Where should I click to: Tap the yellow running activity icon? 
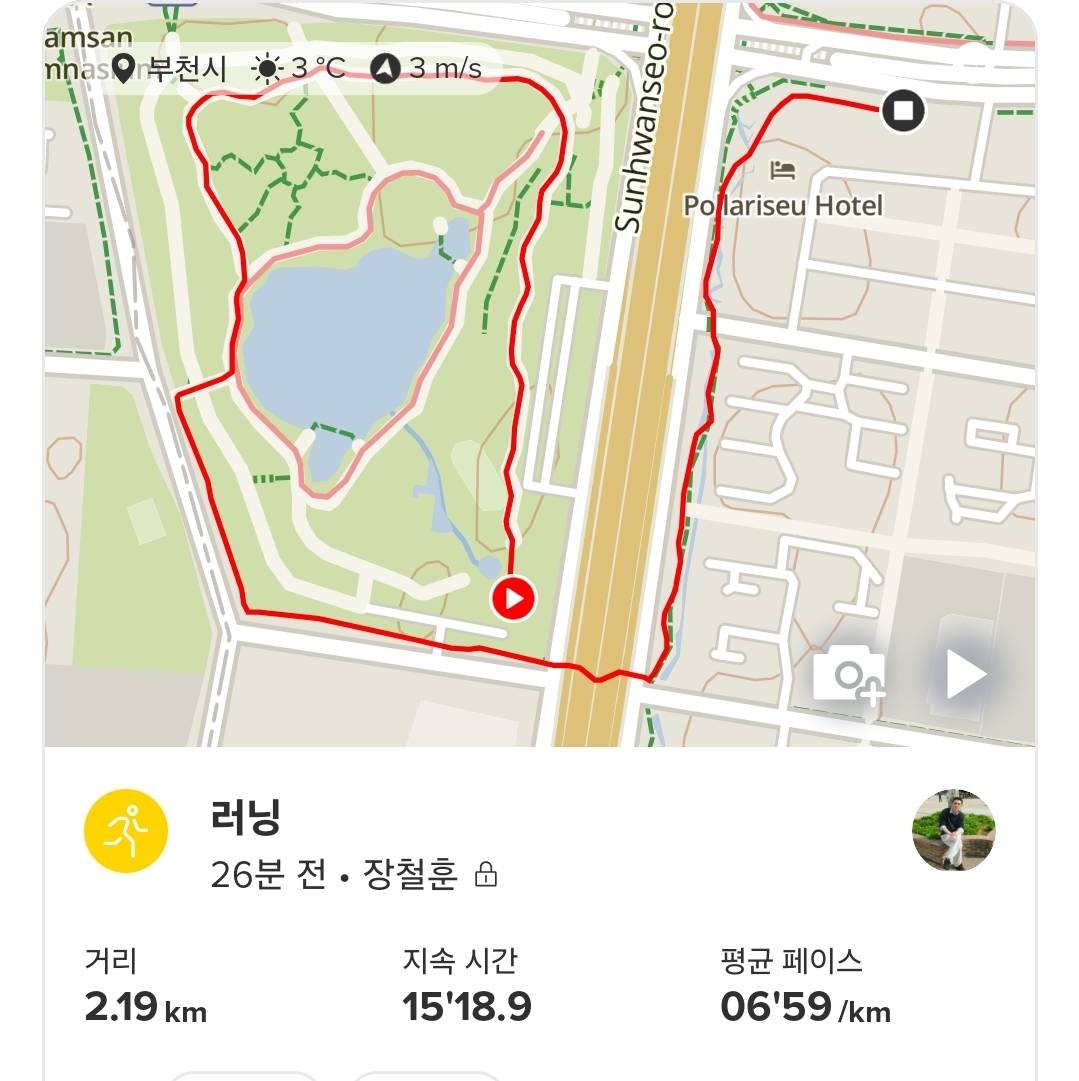point(126,829)
